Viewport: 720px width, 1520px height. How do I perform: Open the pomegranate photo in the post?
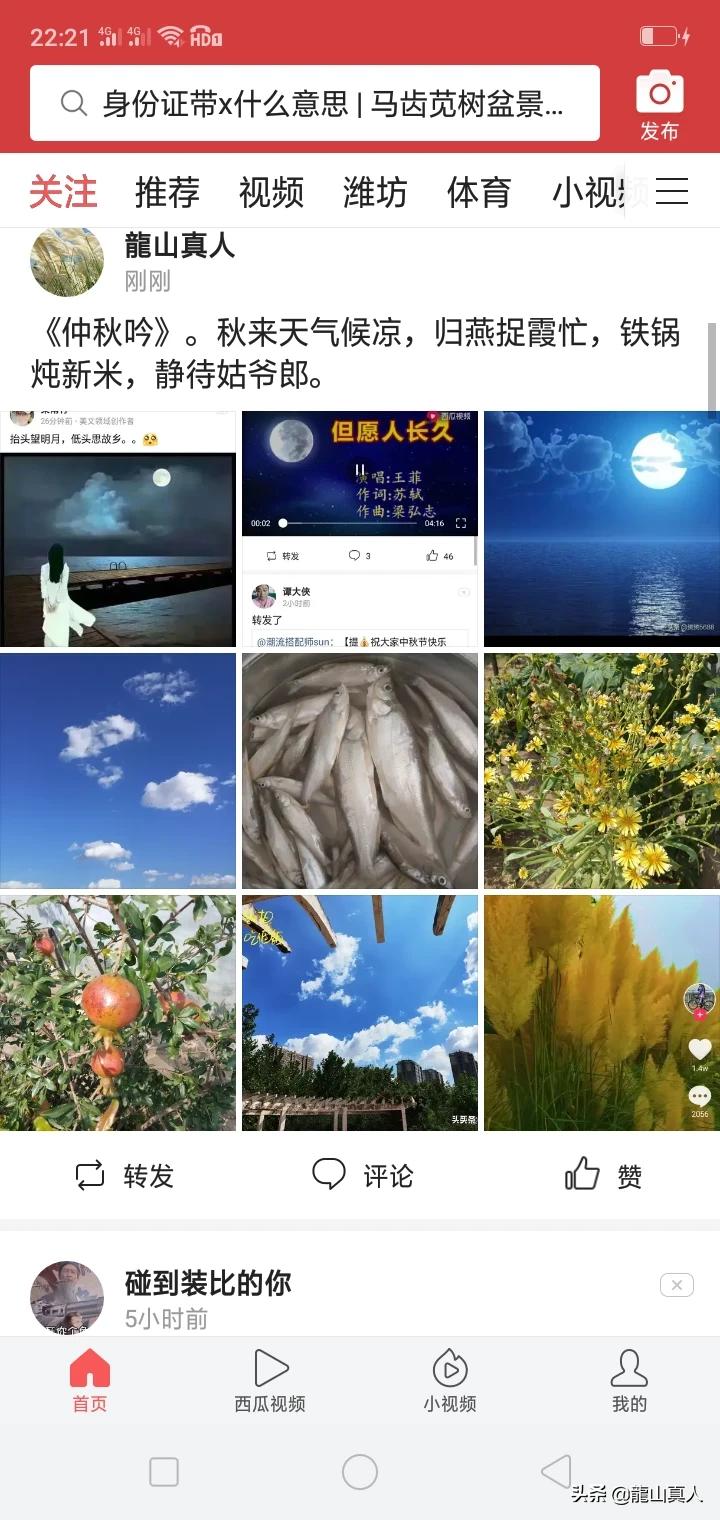(x=118, y=1013)
